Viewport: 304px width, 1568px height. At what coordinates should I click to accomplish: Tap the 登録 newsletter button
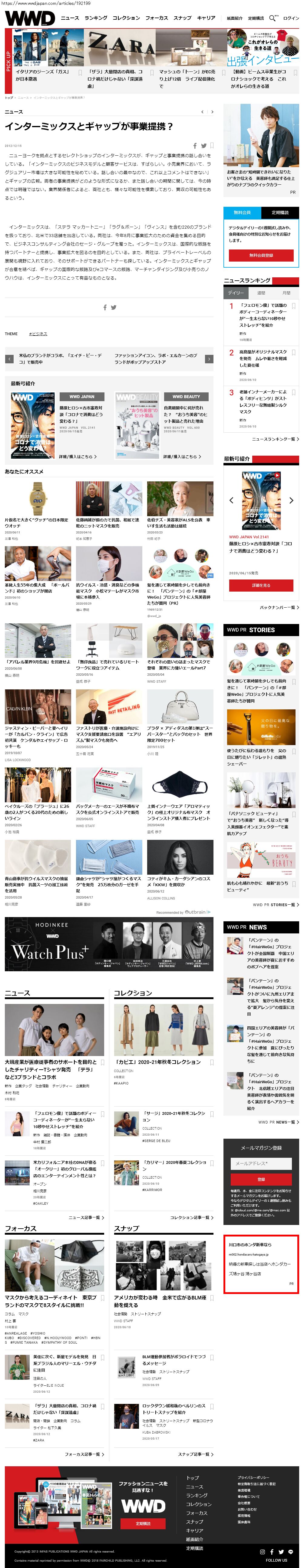pyautogui.click(x=261, y=1179)
